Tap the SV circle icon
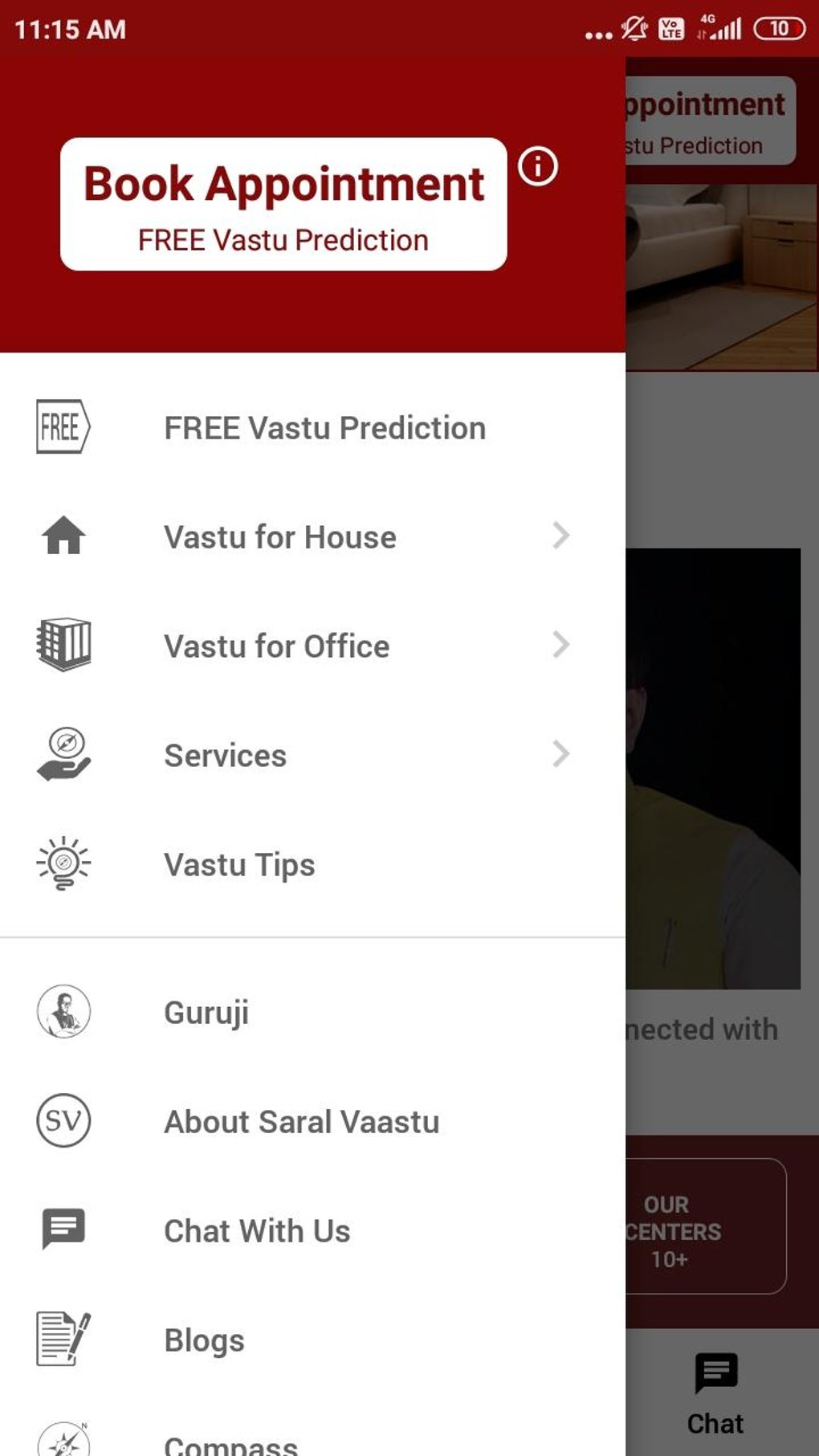 click(64, 1122)
